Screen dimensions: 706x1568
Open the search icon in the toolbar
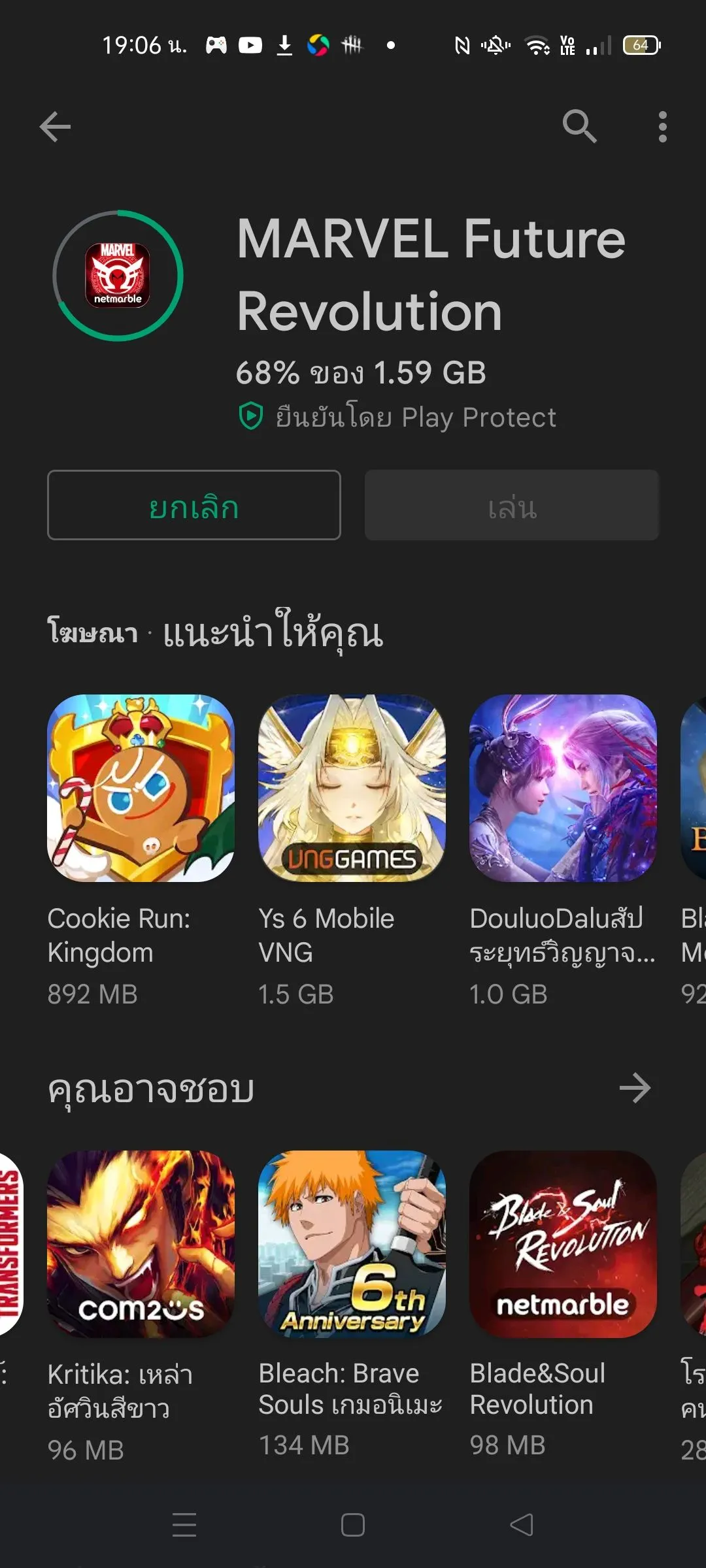[x=579, y=127]
